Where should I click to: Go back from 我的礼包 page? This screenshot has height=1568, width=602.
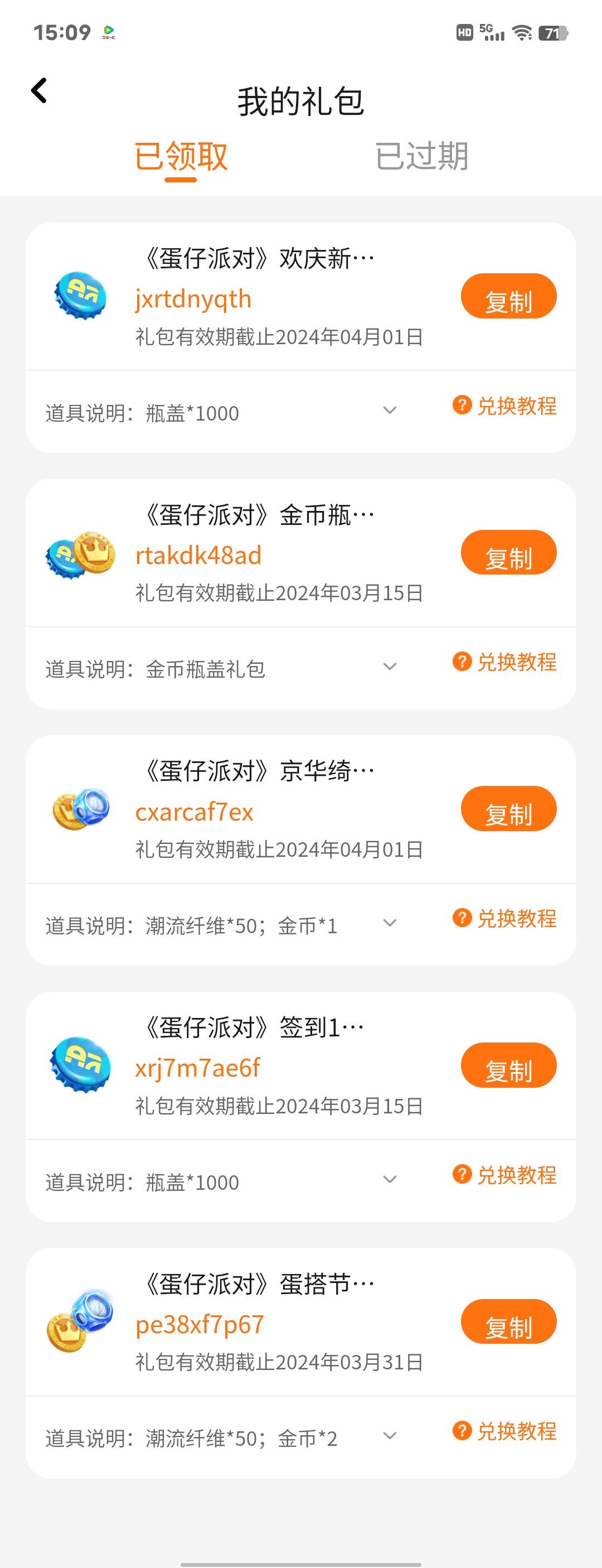click(x=40, y=91)
